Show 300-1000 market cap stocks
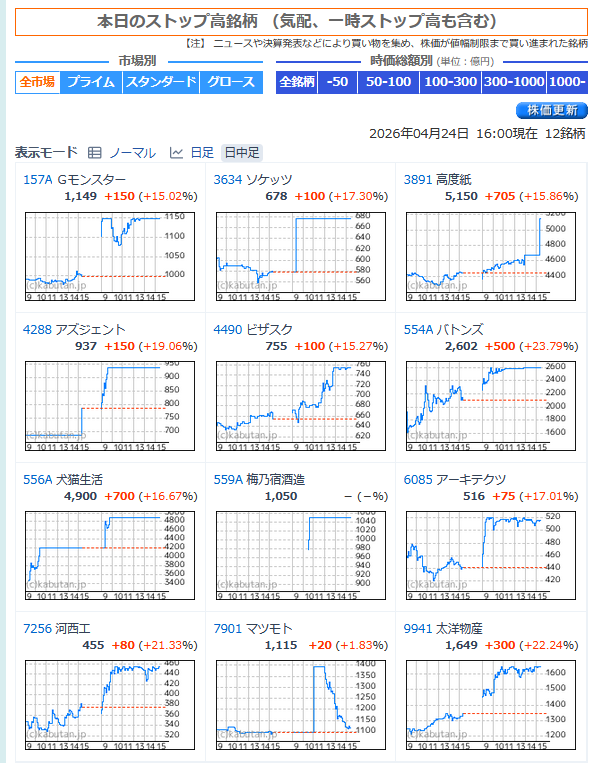Screen dimensions: 601x763 513,82
